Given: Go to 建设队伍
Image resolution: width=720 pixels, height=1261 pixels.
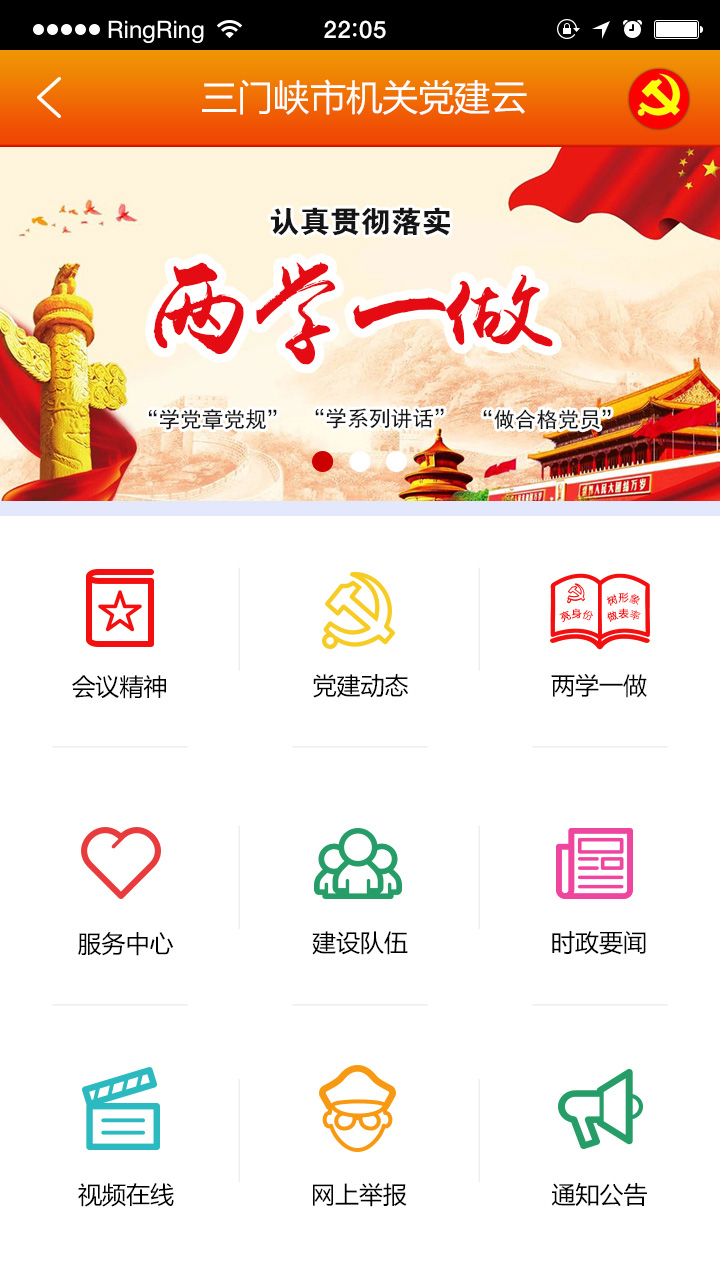Looking at the screenshot, I should [360, 888].
